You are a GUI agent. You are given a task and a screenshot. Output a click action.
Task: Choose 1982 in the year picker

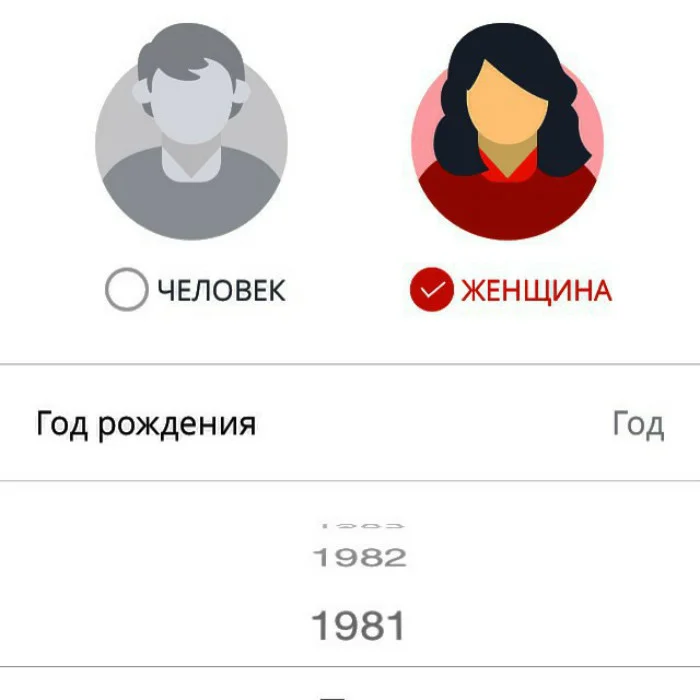tap(359, 557)
